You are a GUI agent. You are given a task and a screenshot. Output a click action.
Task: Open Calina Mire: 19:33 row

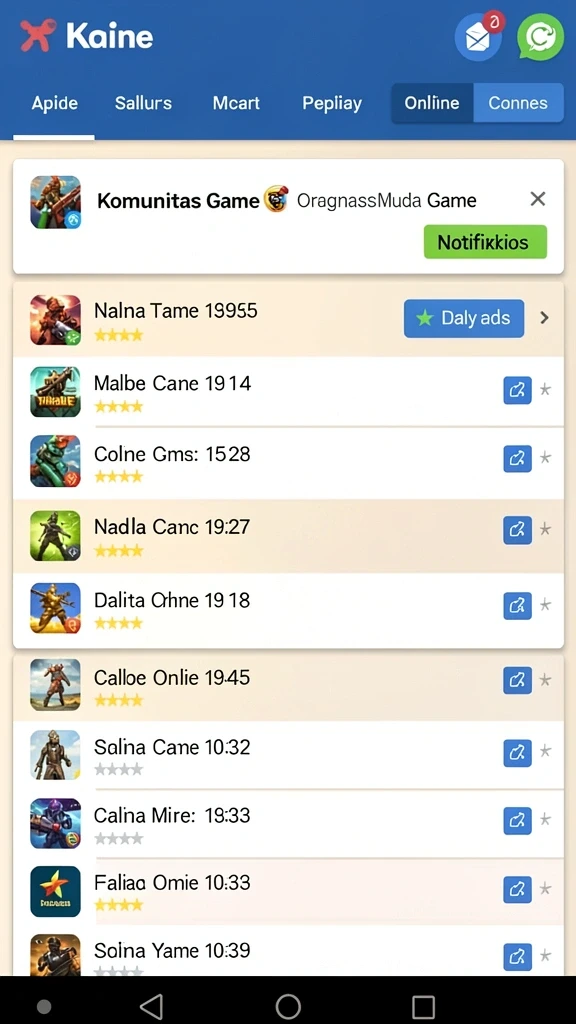[x=288, y=823]
